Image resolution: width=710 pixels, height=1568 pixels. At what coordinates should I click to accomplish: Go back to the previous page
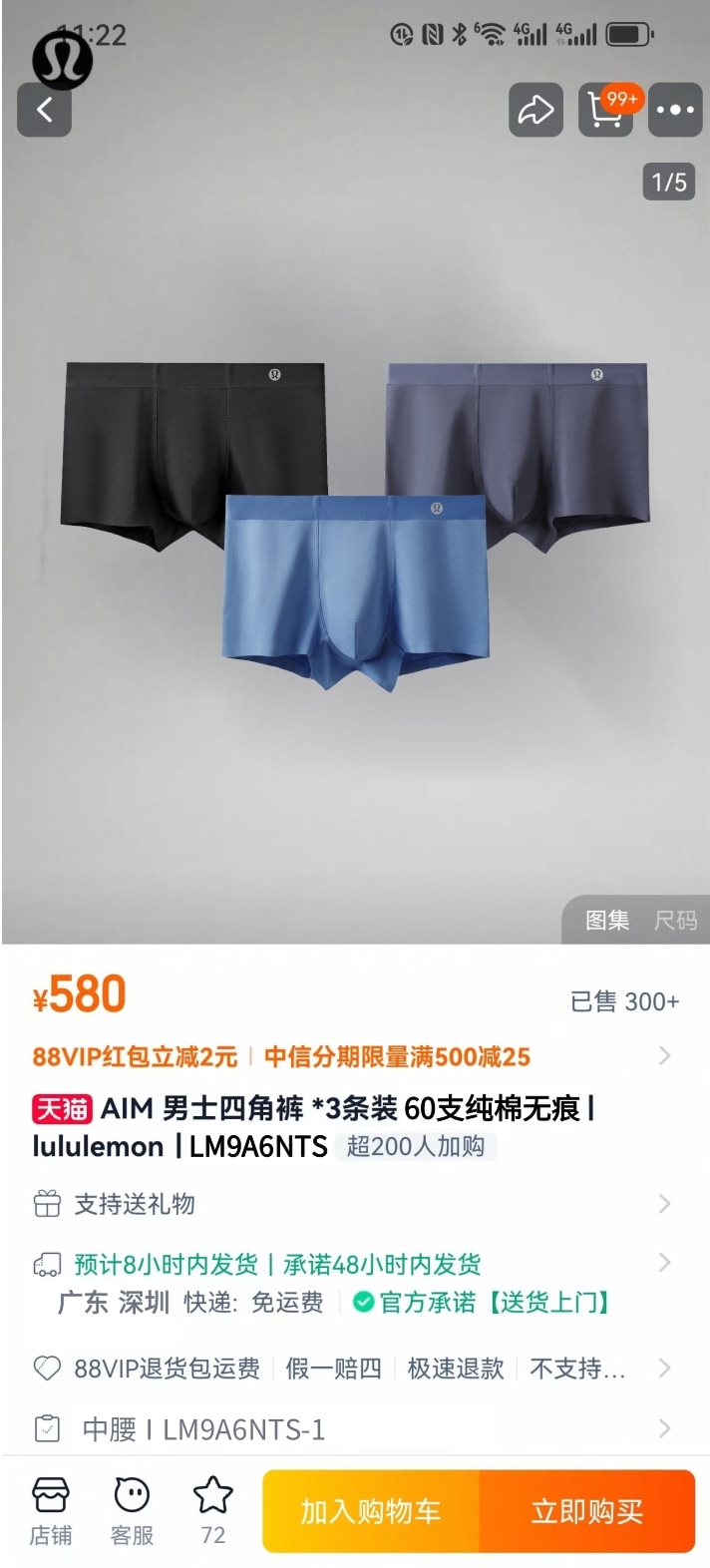[45, 110]
